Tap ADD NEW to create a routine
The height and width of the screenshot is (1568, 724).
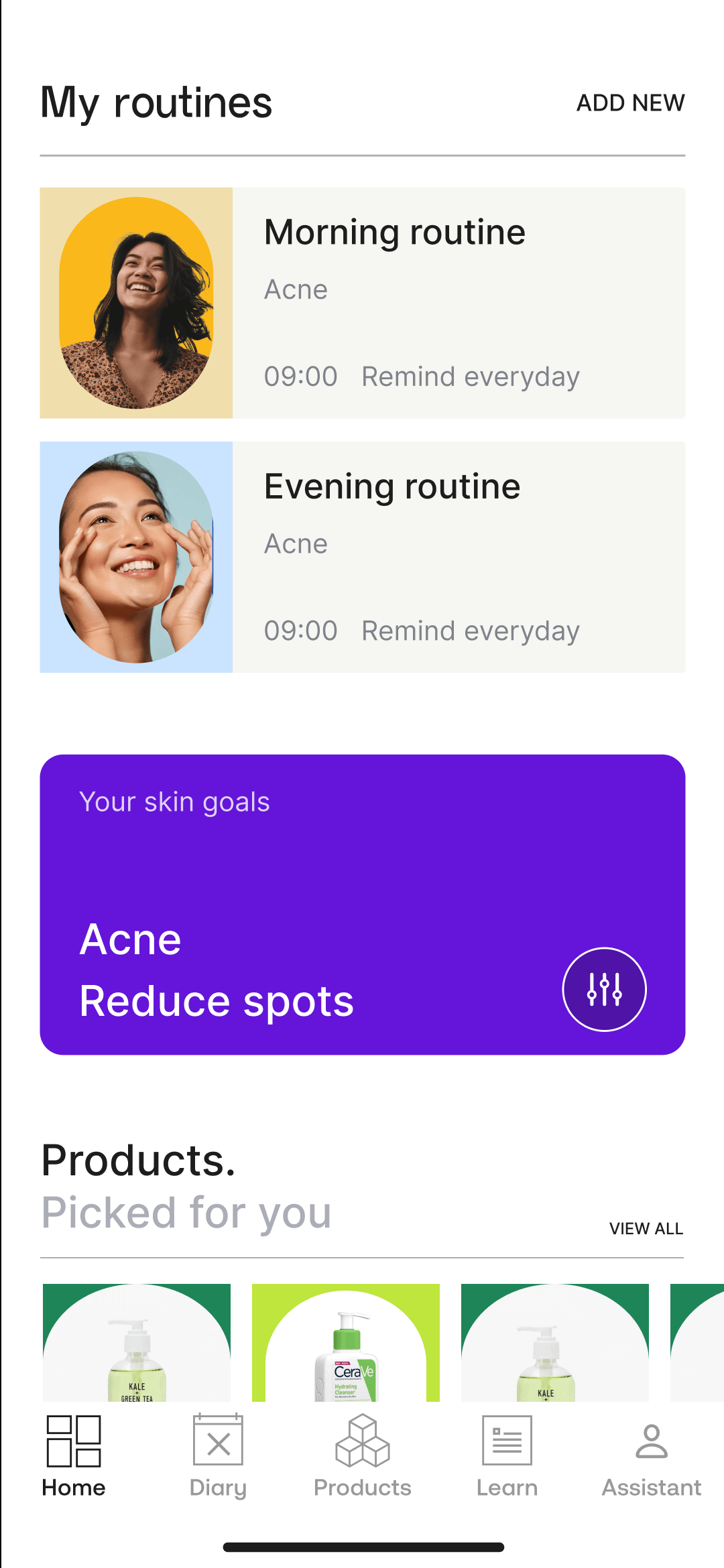(x=630, y=103)
